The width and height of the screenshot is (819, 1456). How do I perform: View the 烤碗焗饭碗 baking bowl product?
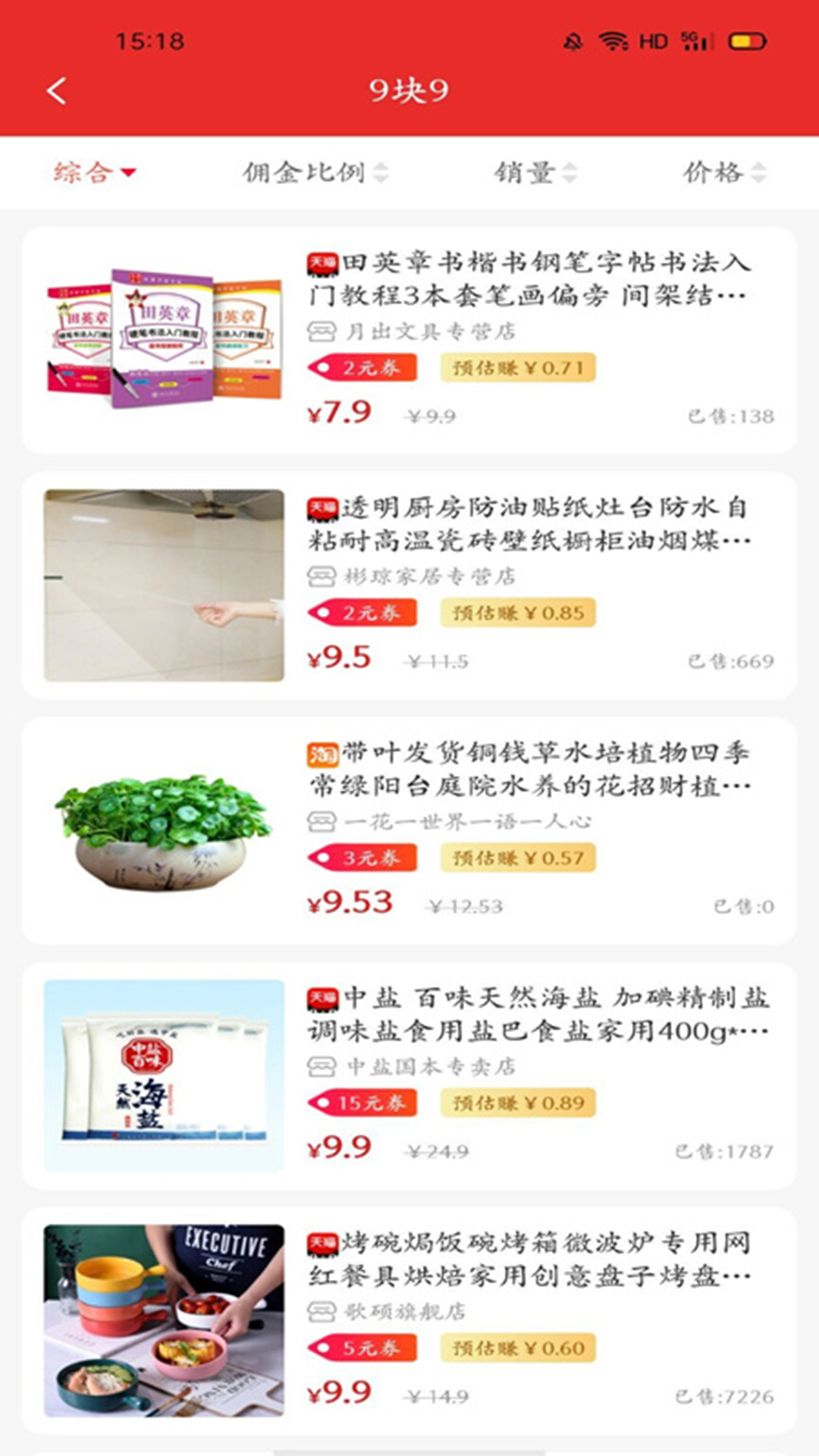click(x=409, y=1320)
